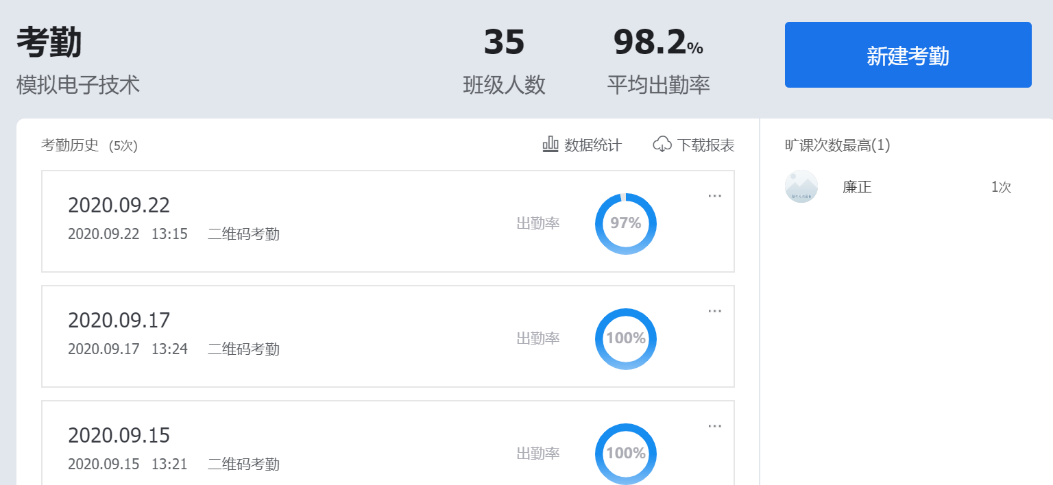Tap 下载报表 to download the report
Viewport: 1053px width, 485px height.
pos(694,145)
